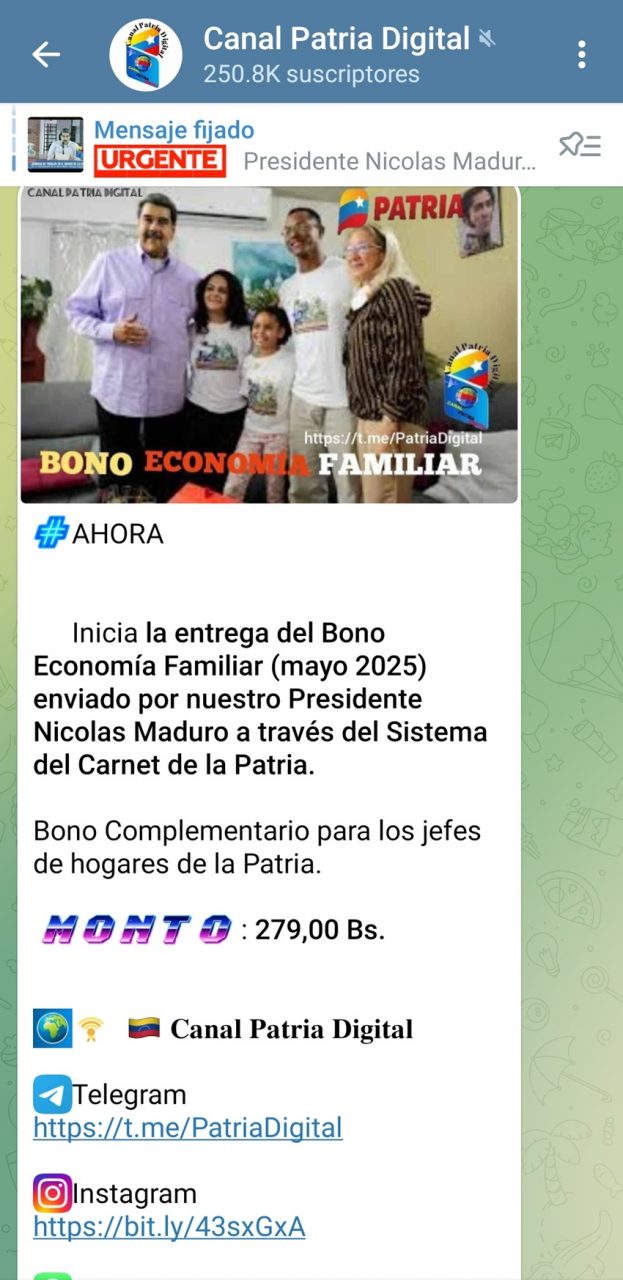
Task: Tap the #AHORA hashtag
Action: [x=100, y=535]
